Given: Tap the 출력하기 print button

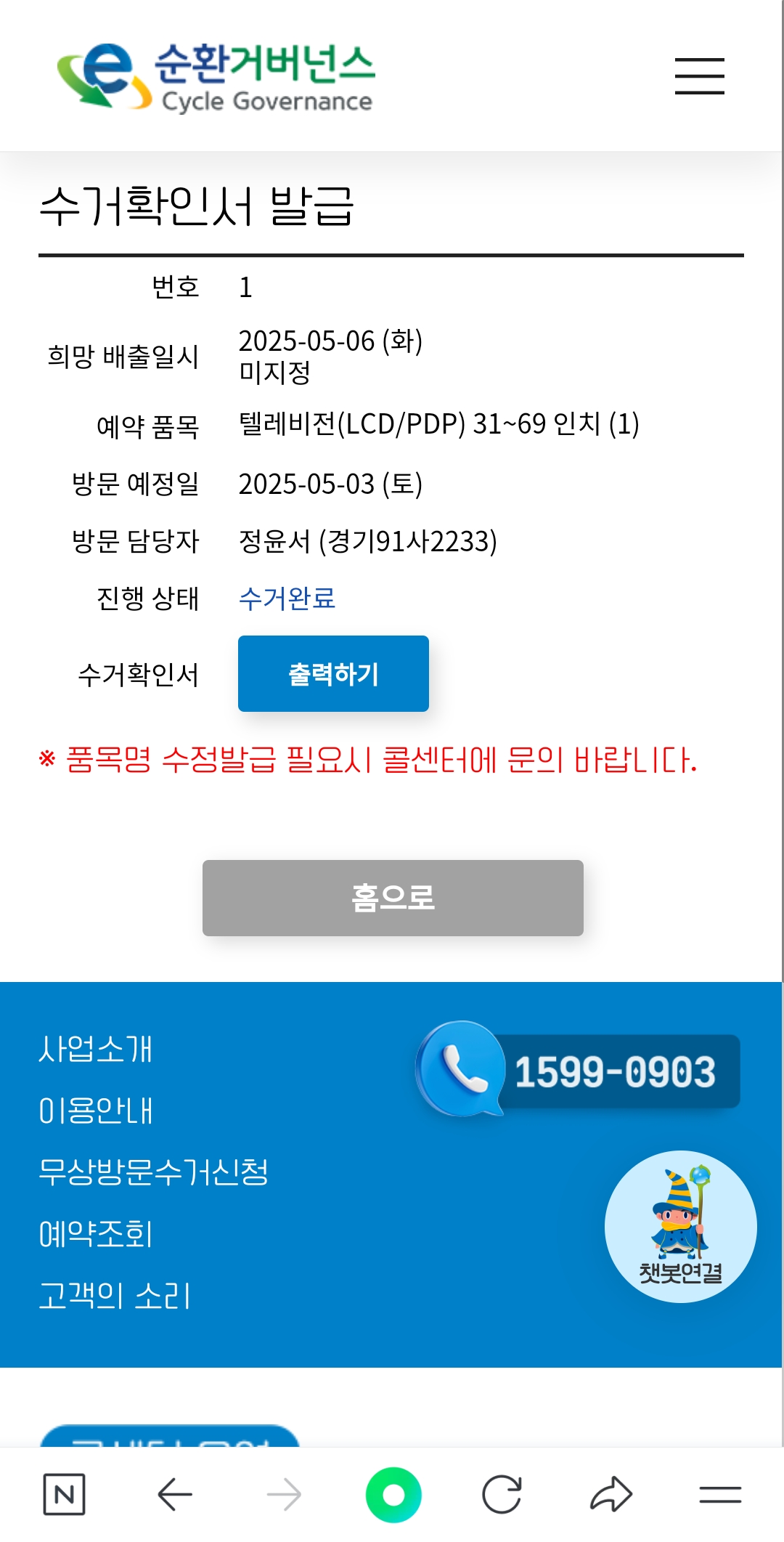Looking at the screenshot, I should pyautogui.click(x=333, y=673).
